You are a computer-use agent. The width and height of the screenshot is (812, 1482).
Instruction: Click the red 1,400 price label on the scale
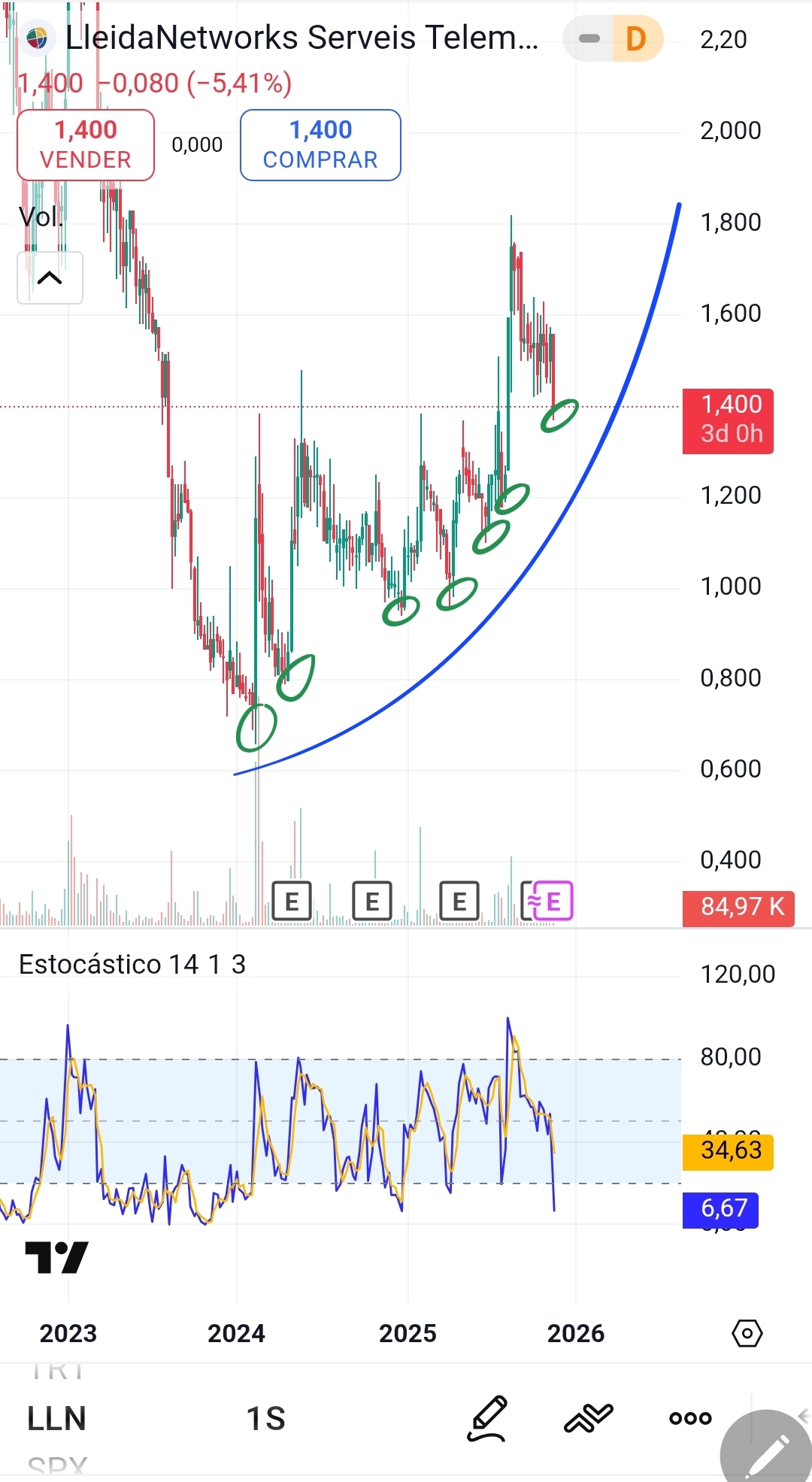[x=727, y=418]
